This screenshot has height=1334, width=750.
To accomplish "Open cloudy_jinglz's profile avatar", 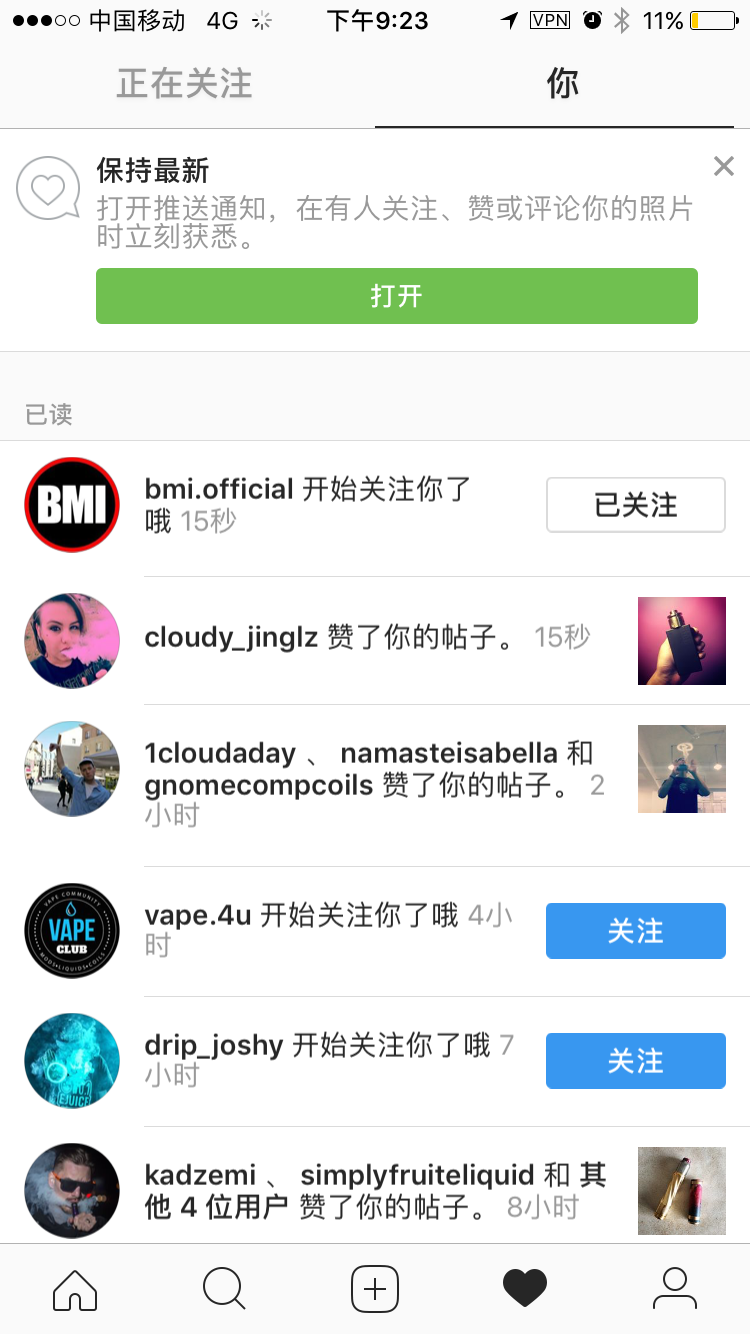I will coord(72,641).
